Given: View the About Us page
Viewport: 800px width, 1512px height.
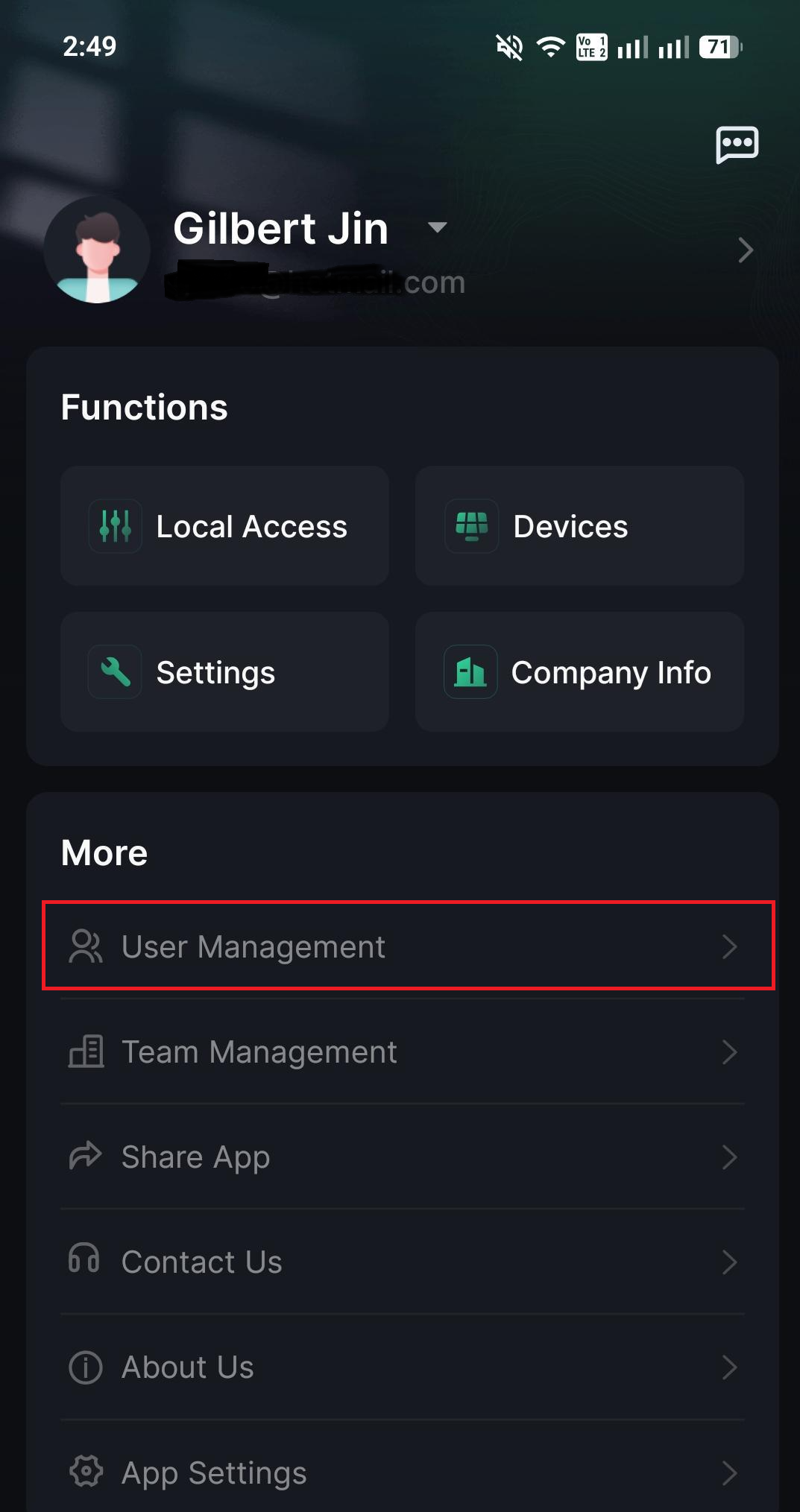Looking at the screenshot, I should [403, 1367].
